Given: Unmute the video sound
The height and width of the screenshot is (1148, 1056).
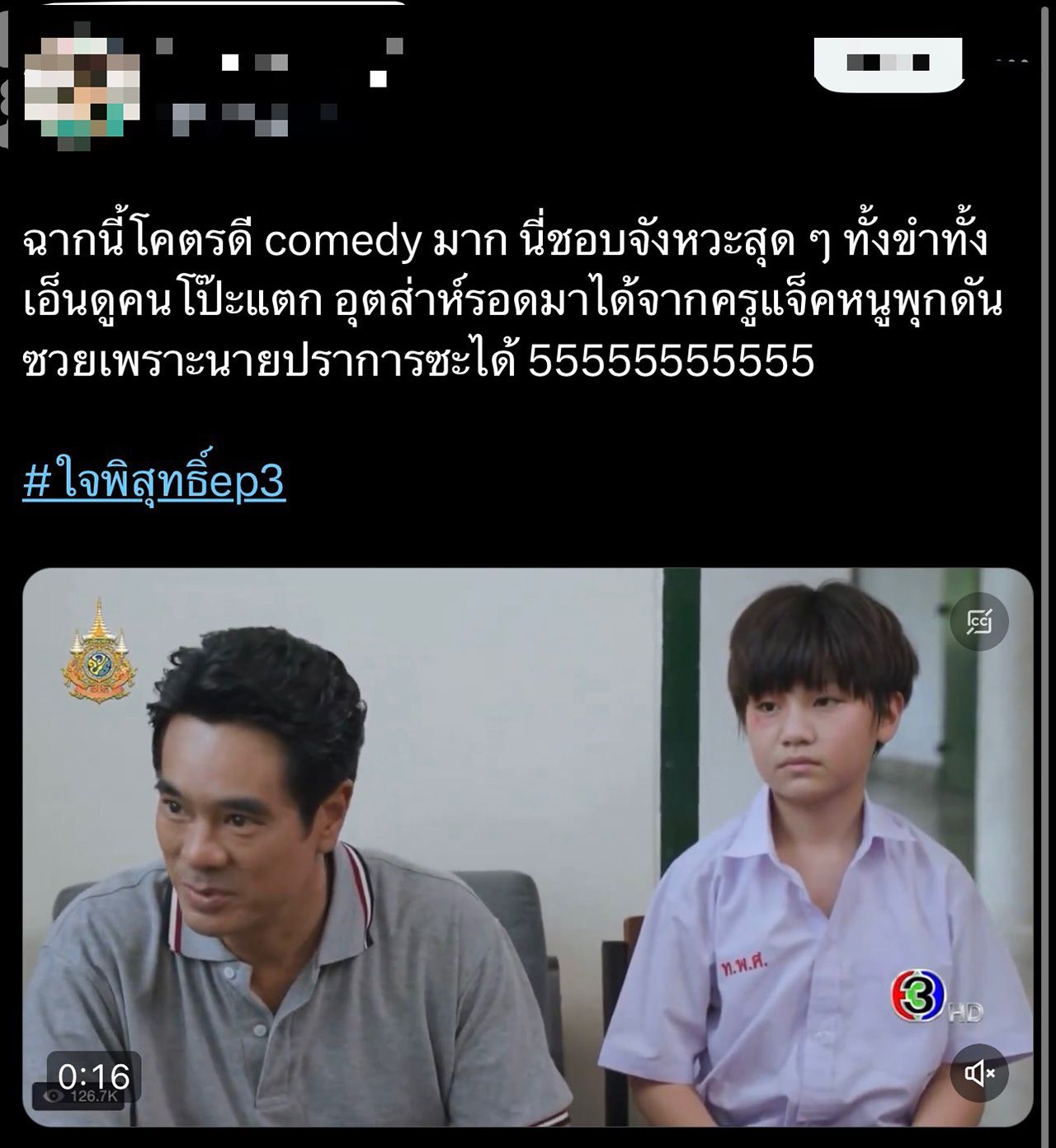Looking at the screenshot, I should click(x=979, y=1073).
